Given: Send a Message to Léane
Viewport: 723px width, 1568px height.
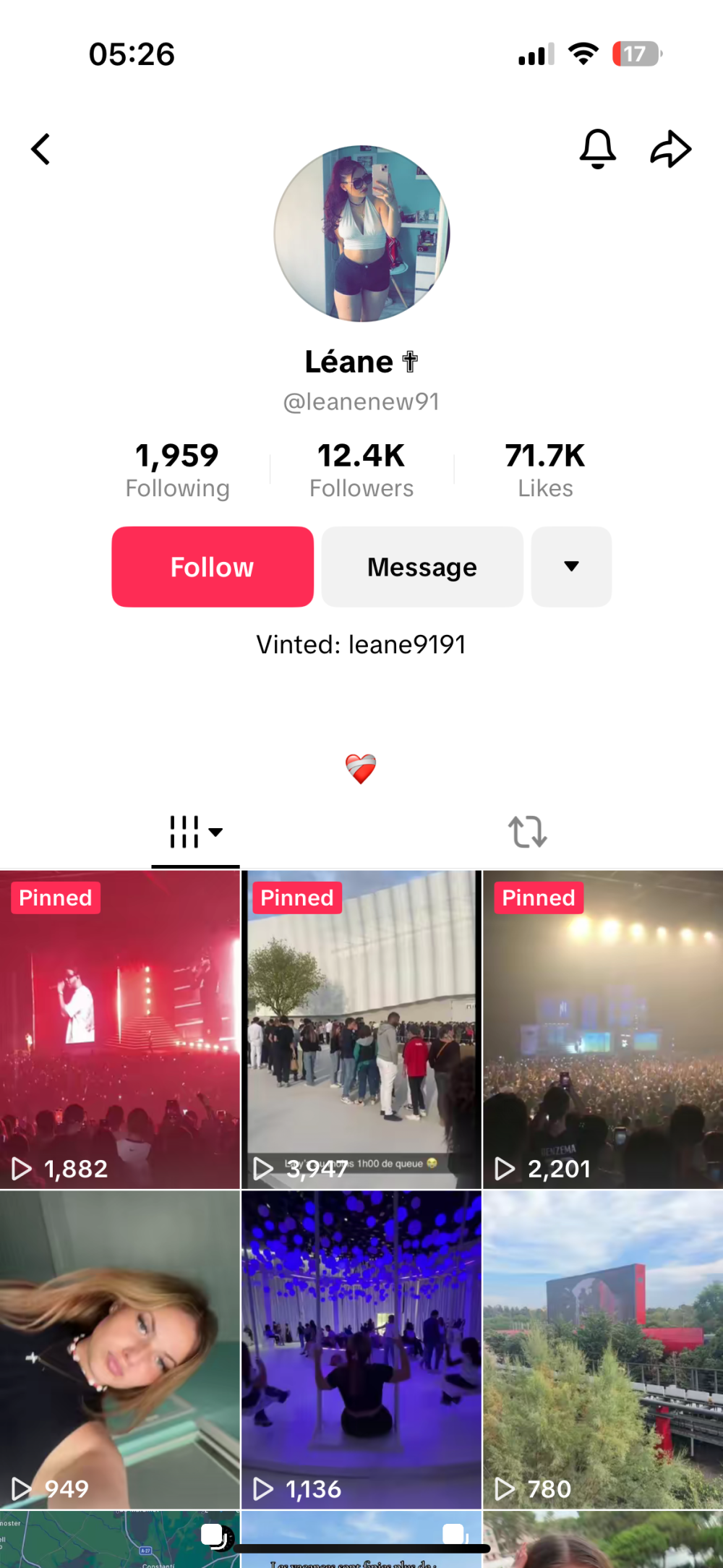Looking at the screenshot, I should click(x=422, y=567).
